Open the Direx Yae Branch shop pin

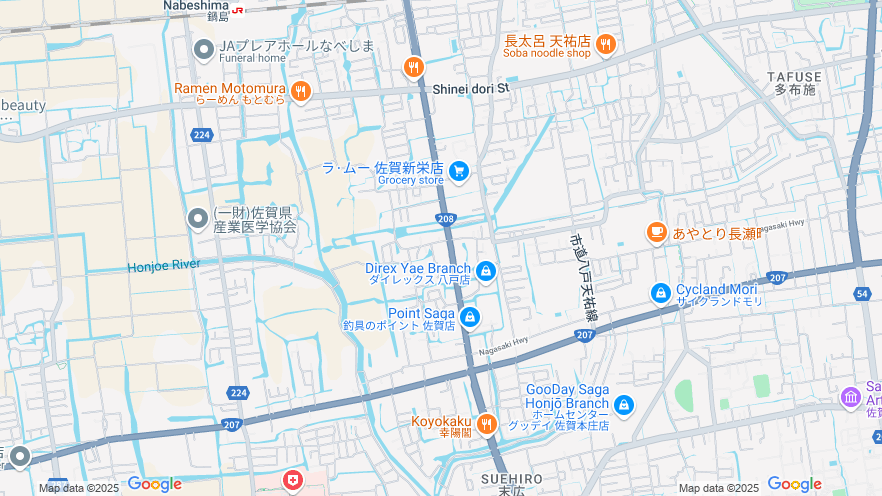point(486,271)
